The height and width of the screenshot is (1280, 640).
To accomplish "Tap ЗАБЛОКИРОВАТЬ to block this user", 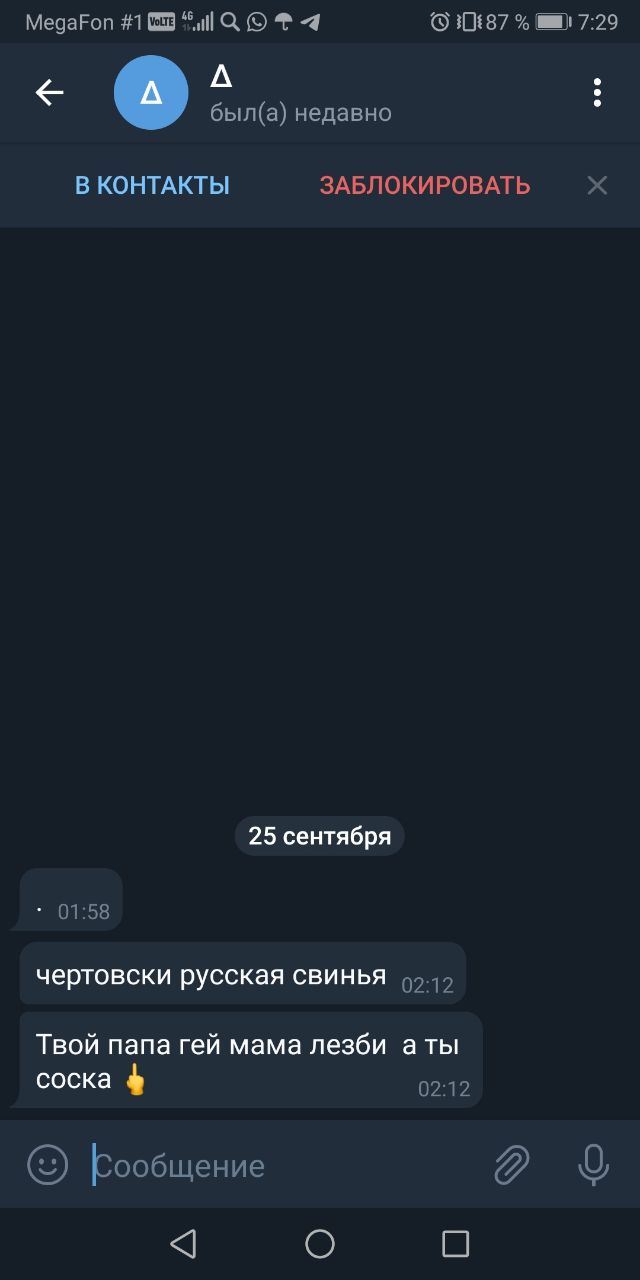I will (x=425, y=185).
